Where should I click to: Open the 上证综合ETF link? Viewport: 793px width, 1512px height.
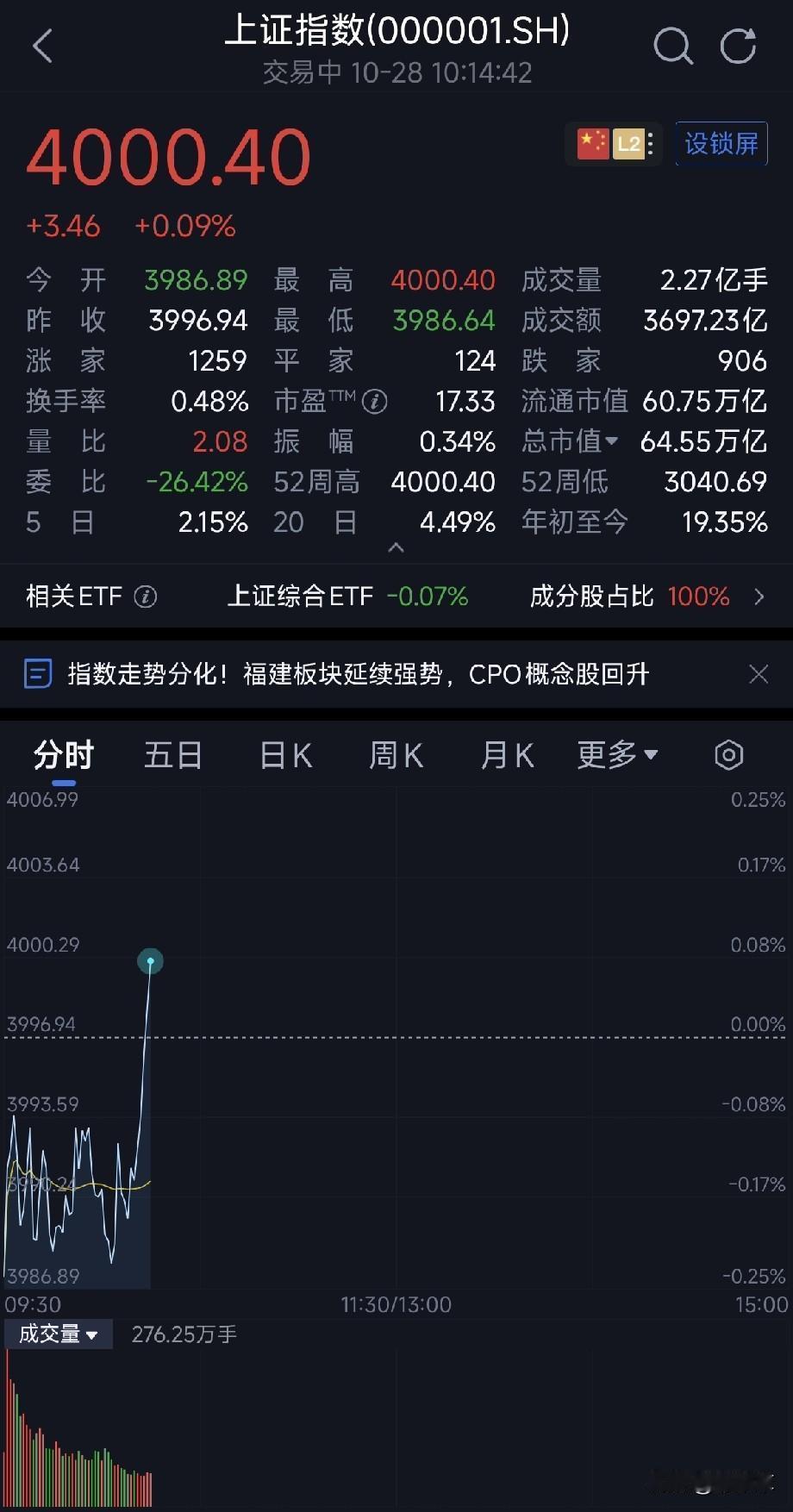[302, 597]
